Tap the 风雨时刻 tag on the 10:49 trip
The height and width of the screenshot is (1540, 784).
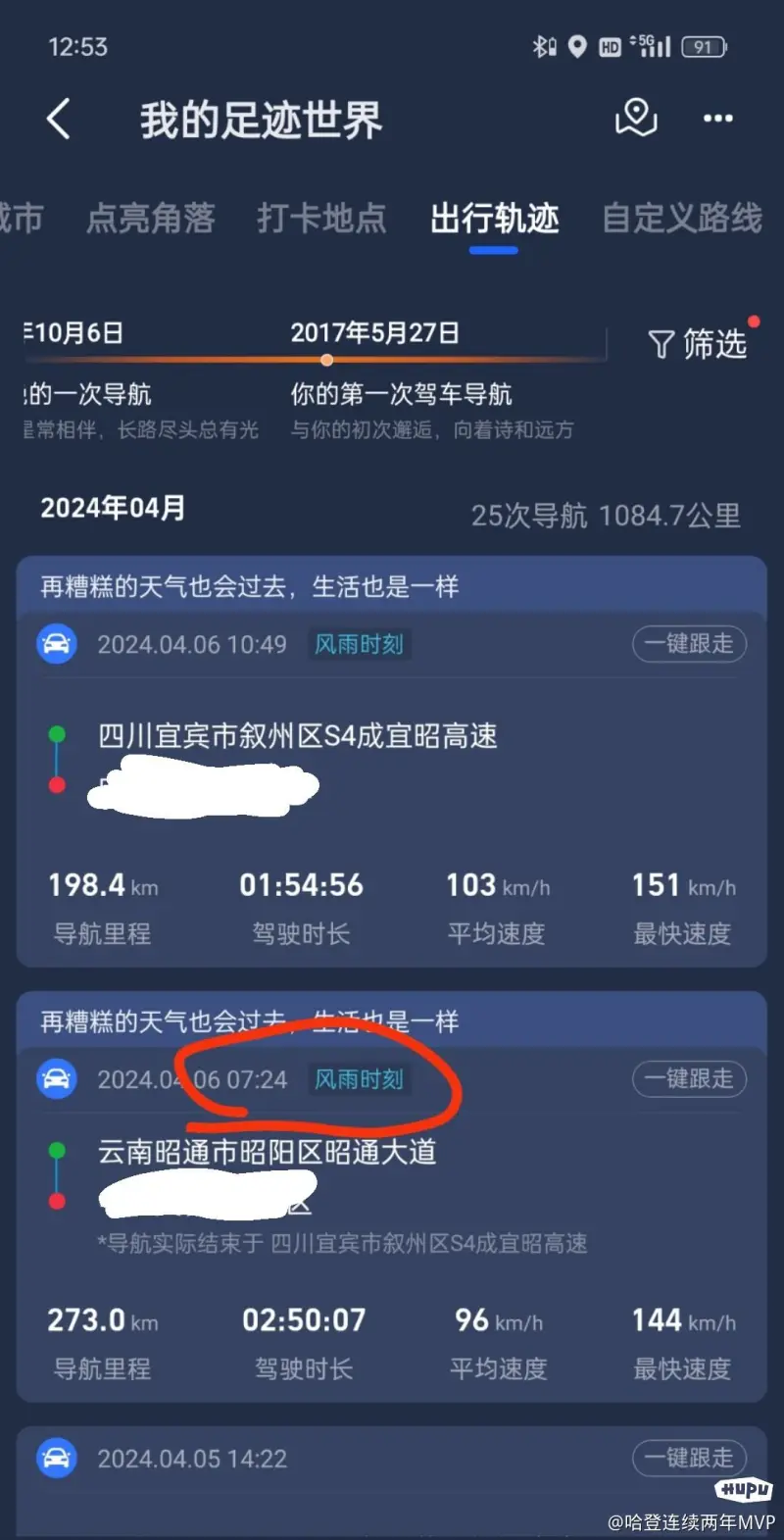tap(359, 644)
